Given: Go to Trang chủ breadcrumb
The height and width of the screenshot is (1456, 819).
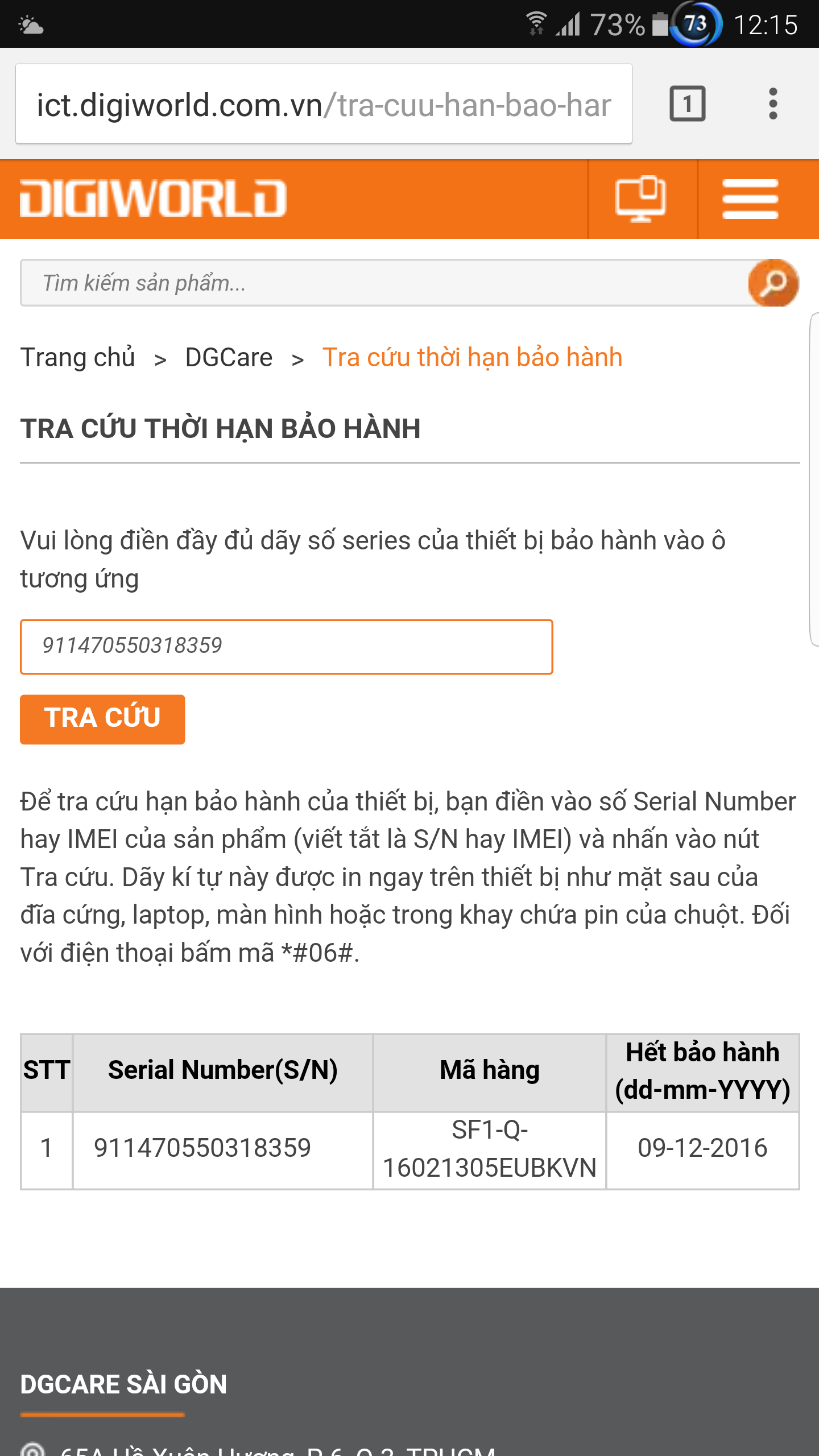Looking at the screenshot, I should (x=78, y=358).
